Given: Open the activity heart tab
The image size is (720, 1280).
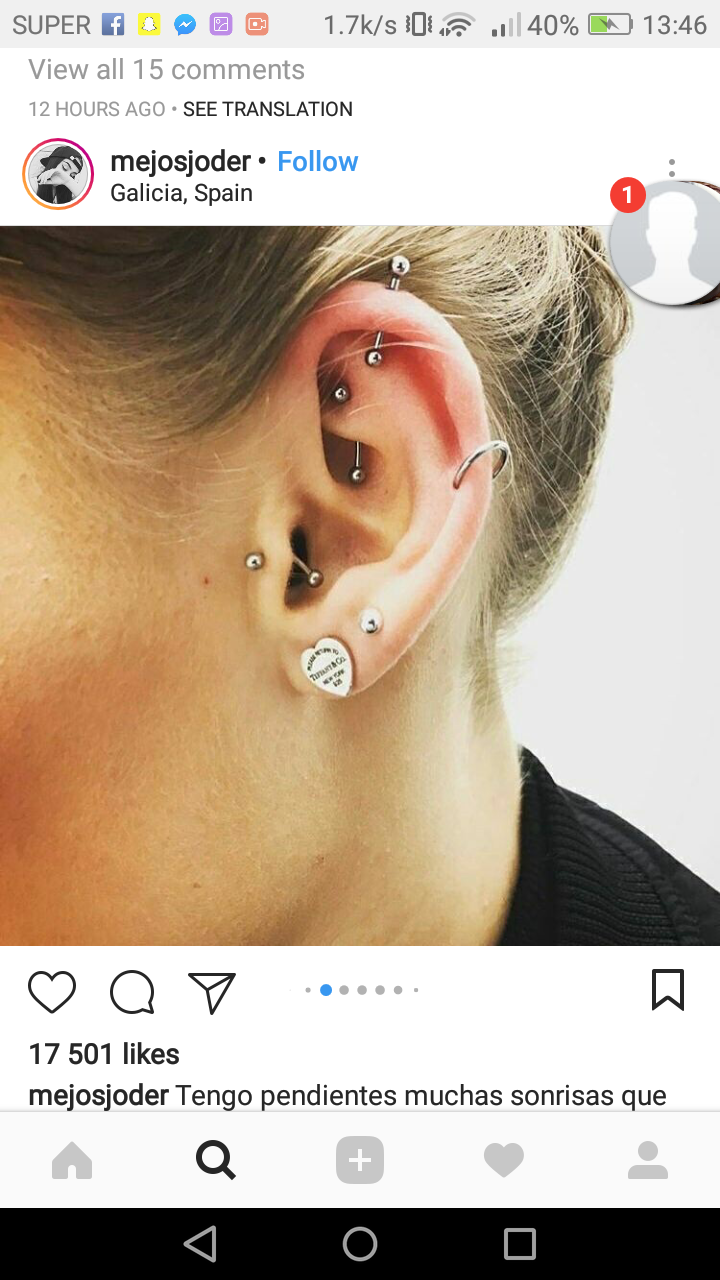Looking at the screenshot, I should click(x=504, y=1161).
